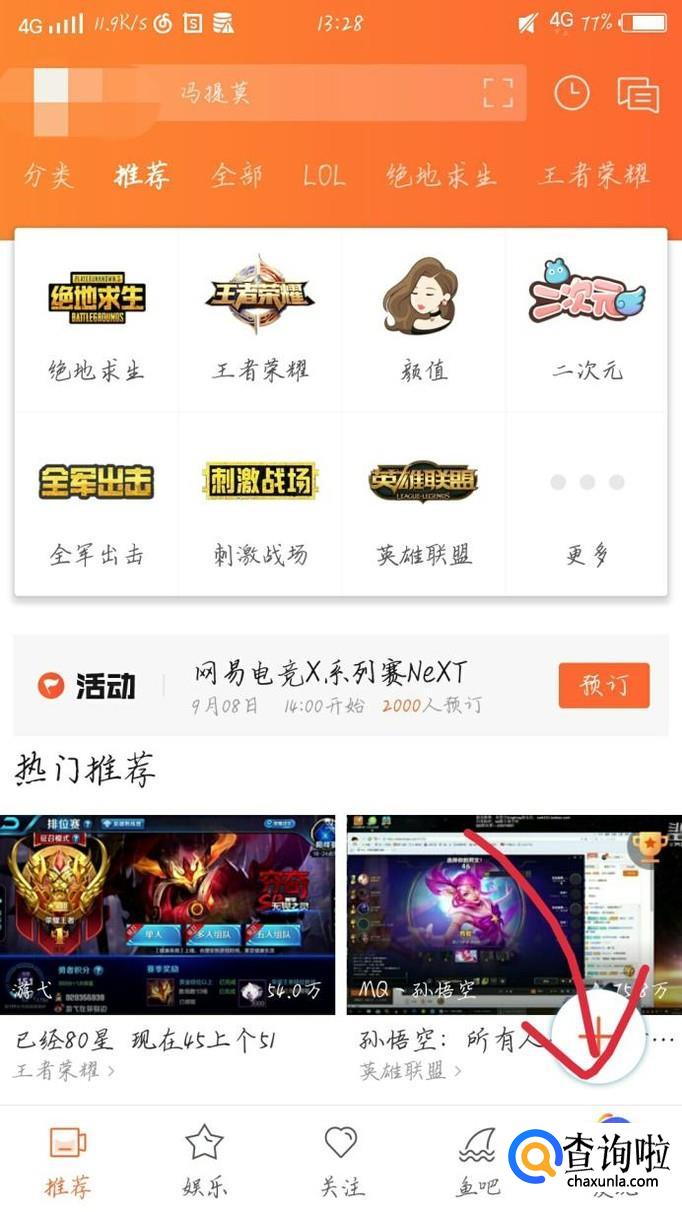Switch to the 分类 tab
Image resolution: width=682 pixels, height=1212 pixels.
pos(48,176)
